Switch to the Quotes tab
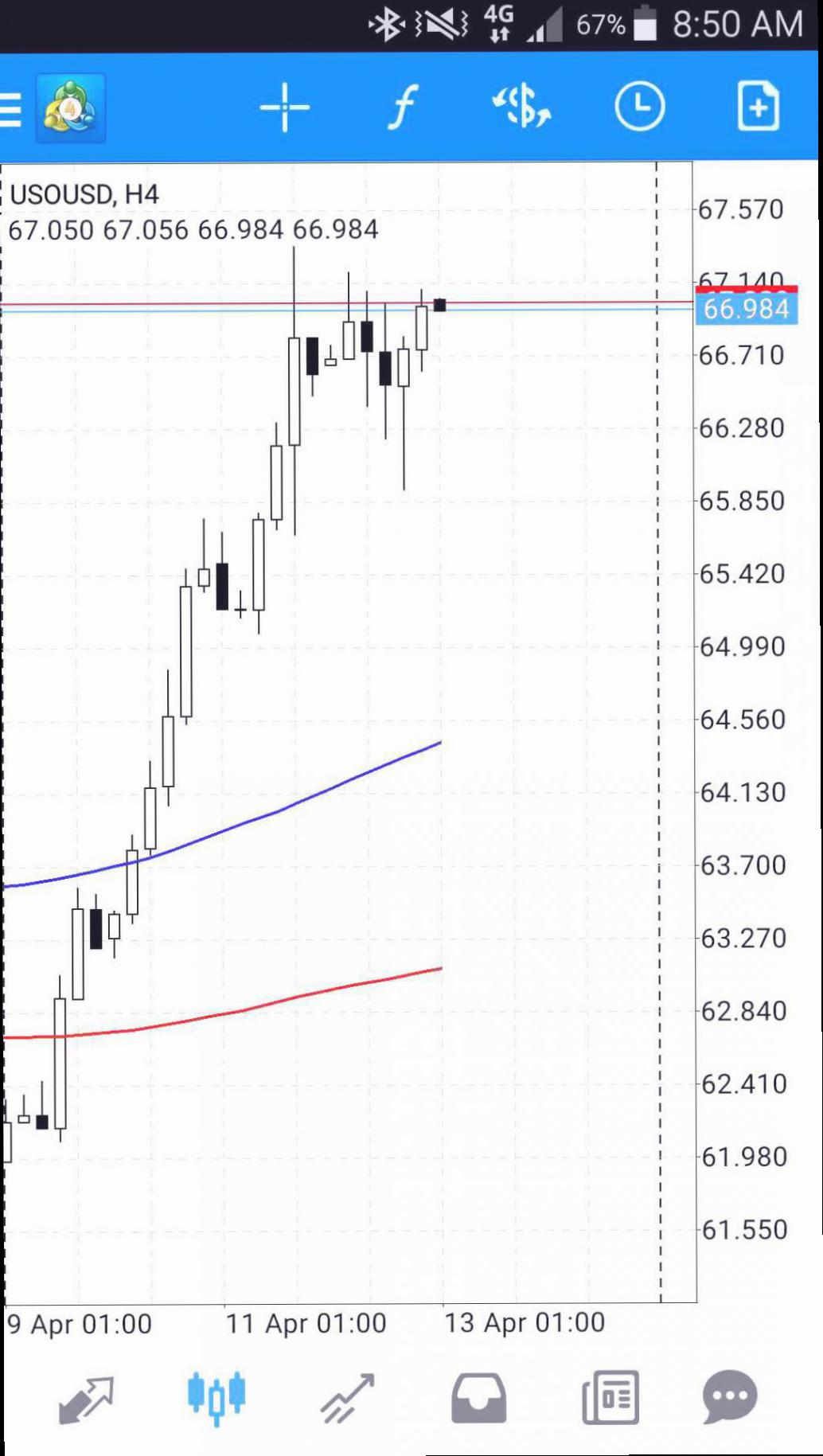 point(87,1399)
